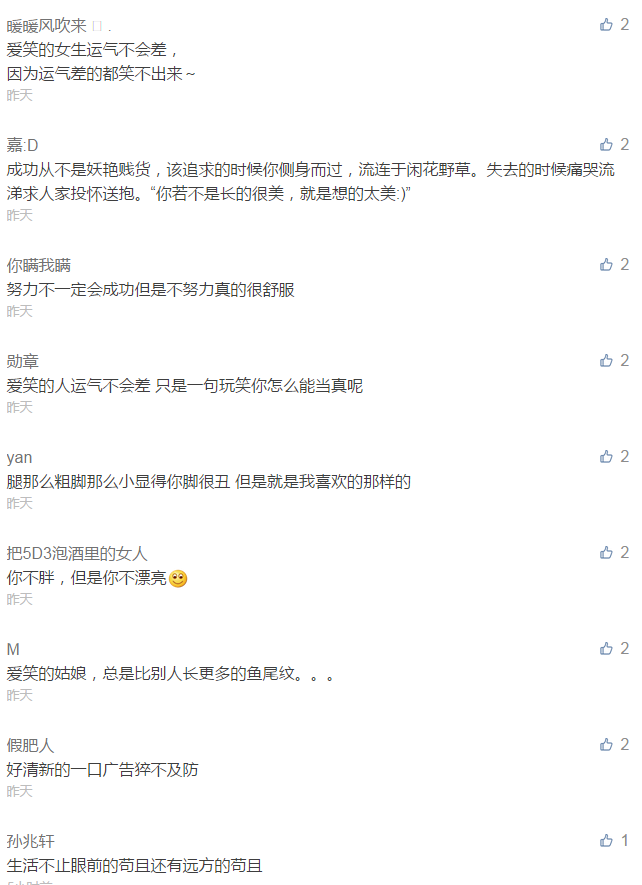Give a thumbs up to M's comment

[x=606, y=649]
